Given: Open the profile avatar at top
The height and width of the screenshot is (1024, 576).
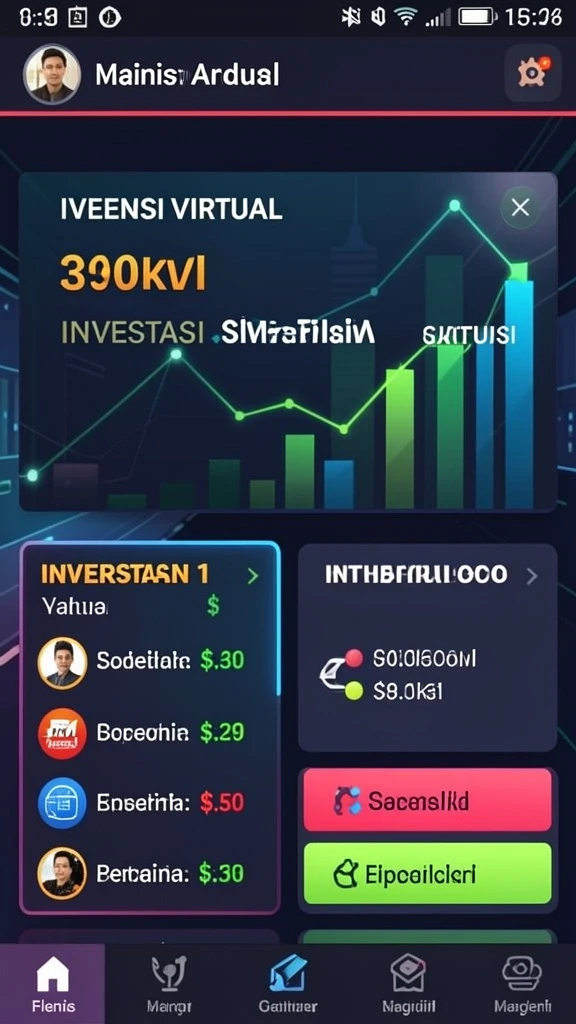Looking at the screenshot, I should (52, 74).
